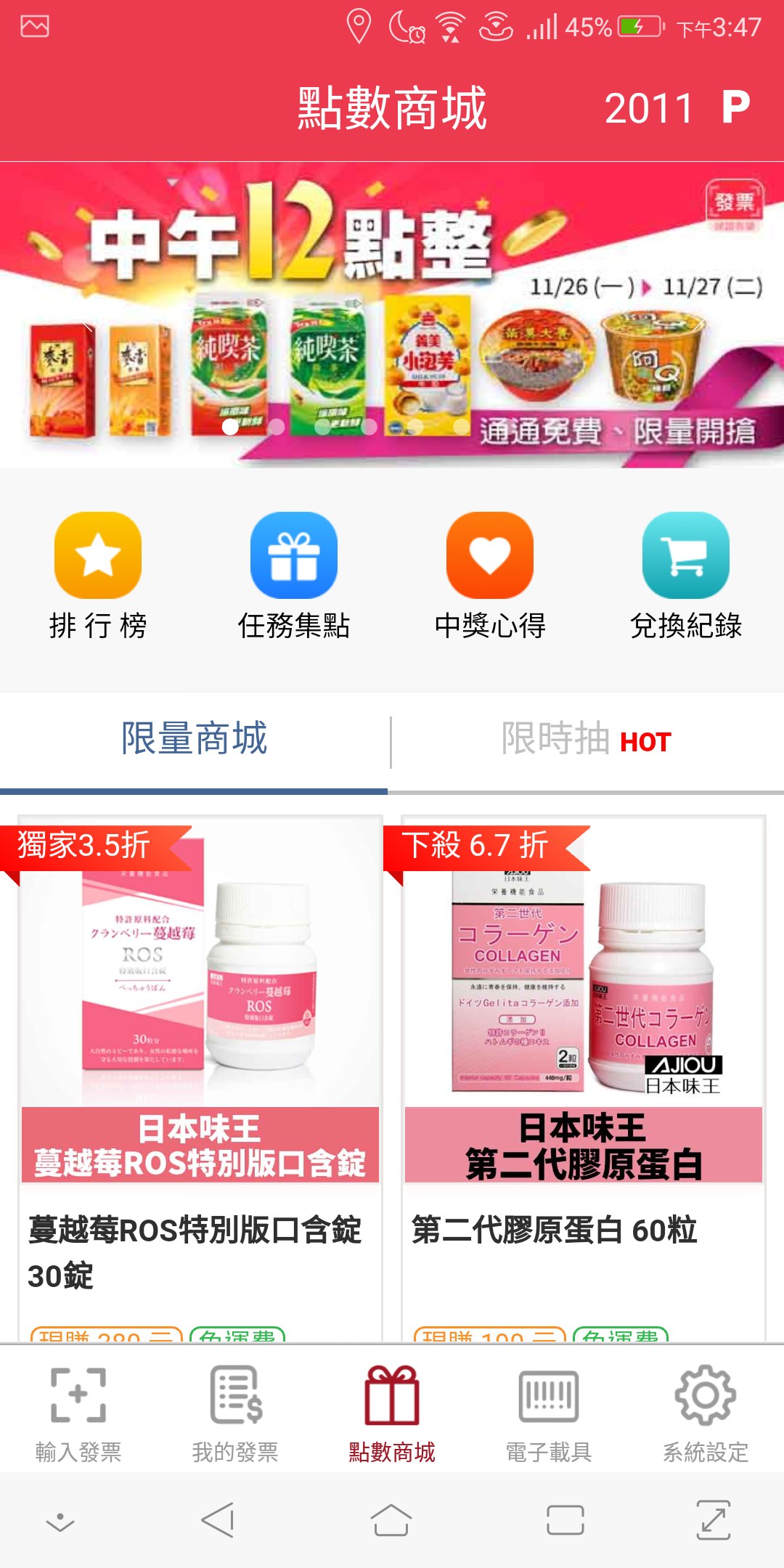Go to the system home screen
This screenshot has width=784, height=1568.
(392, 1520)
